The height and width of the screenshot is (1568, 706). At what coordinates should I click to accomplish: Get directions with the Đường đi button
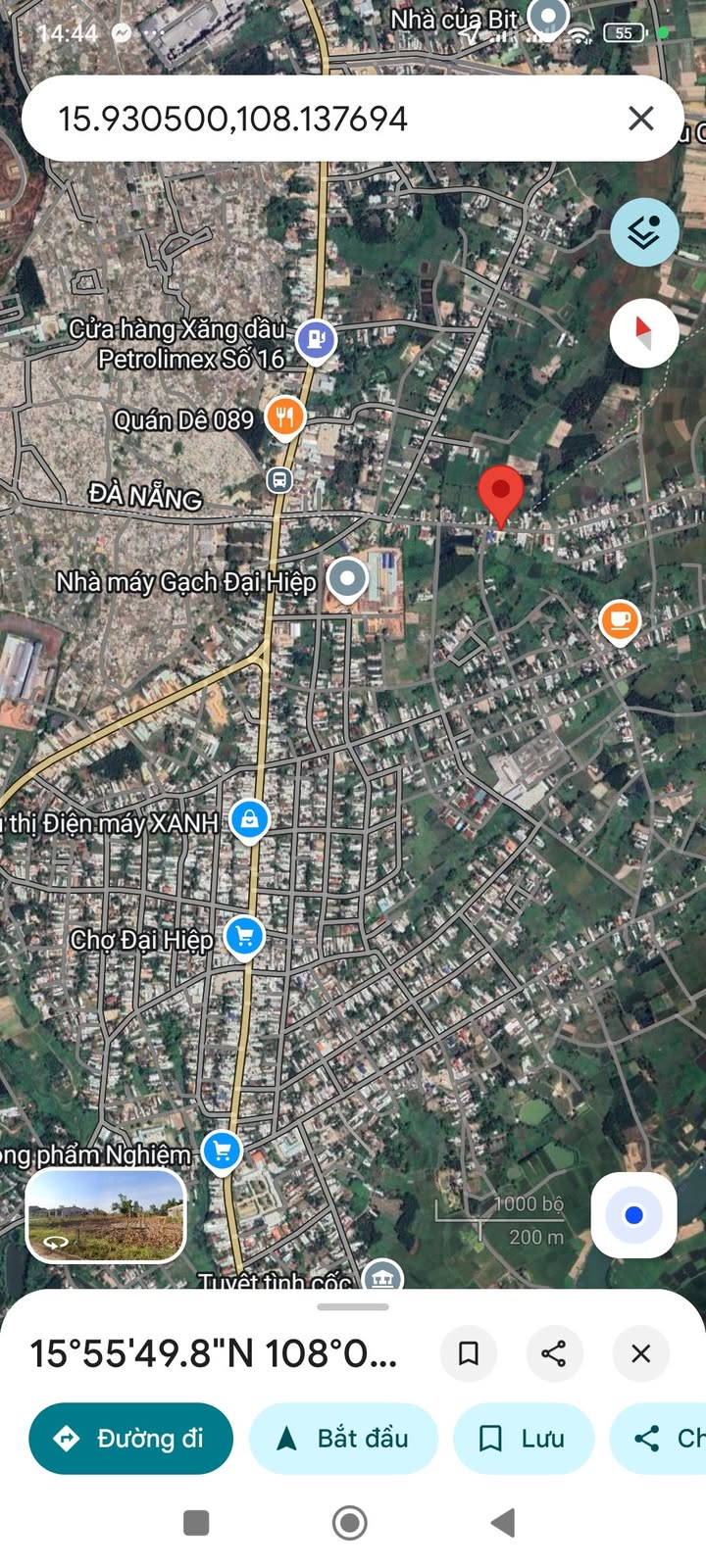pyautogui.click(x=131, y=1439)
